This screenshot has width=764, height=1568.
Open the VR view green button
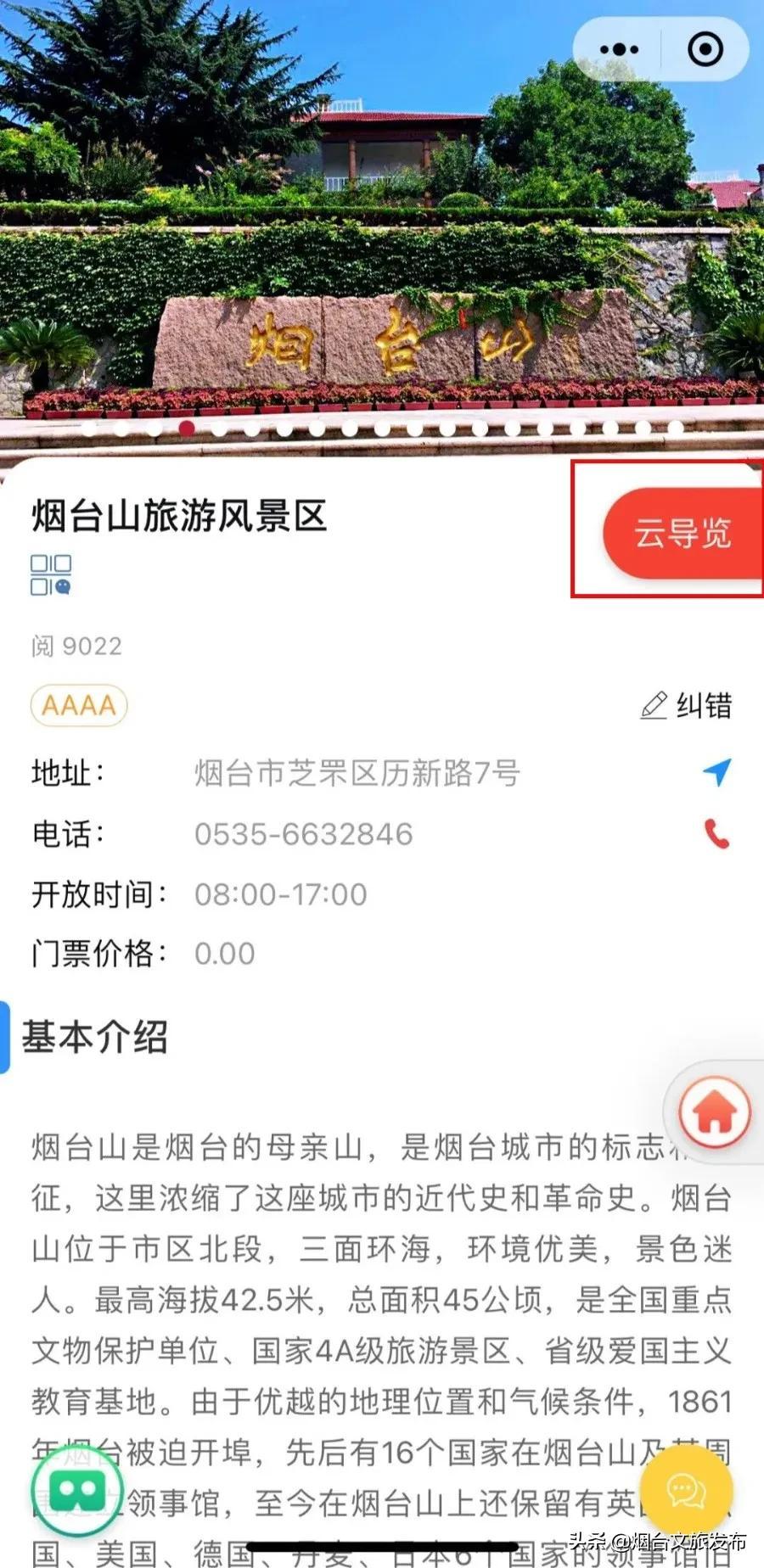(78, 1491)
